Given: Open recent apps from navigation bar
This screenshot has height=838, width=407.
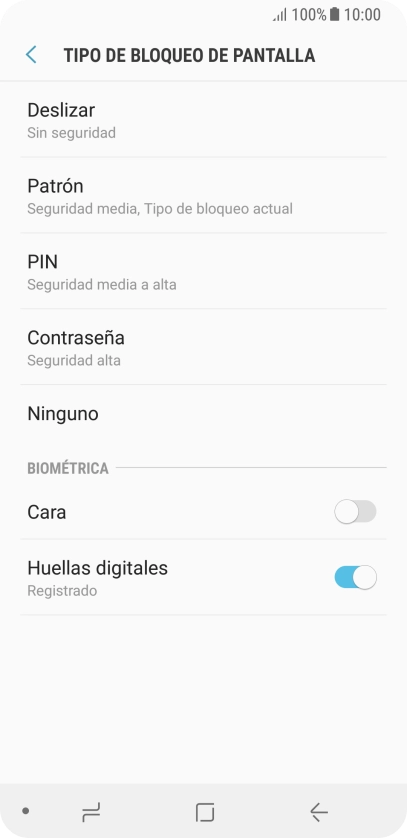Looking at the screenshot, I should click(x=91, y=812).
